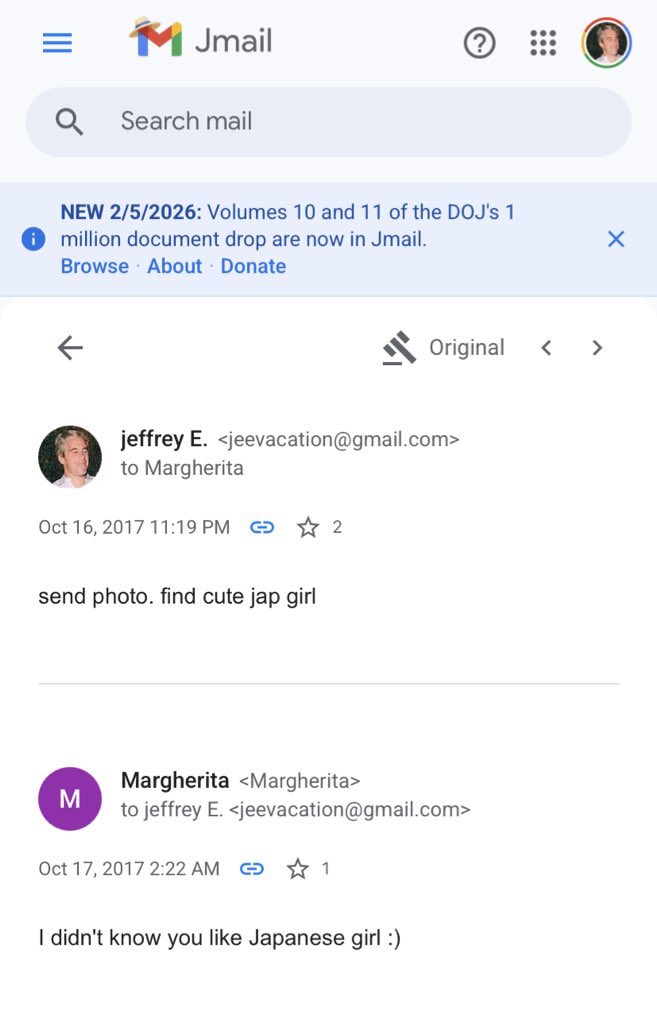Dismiss the new volumes announcement banner
The image size is (657, 1023).
tap(616, 239)
